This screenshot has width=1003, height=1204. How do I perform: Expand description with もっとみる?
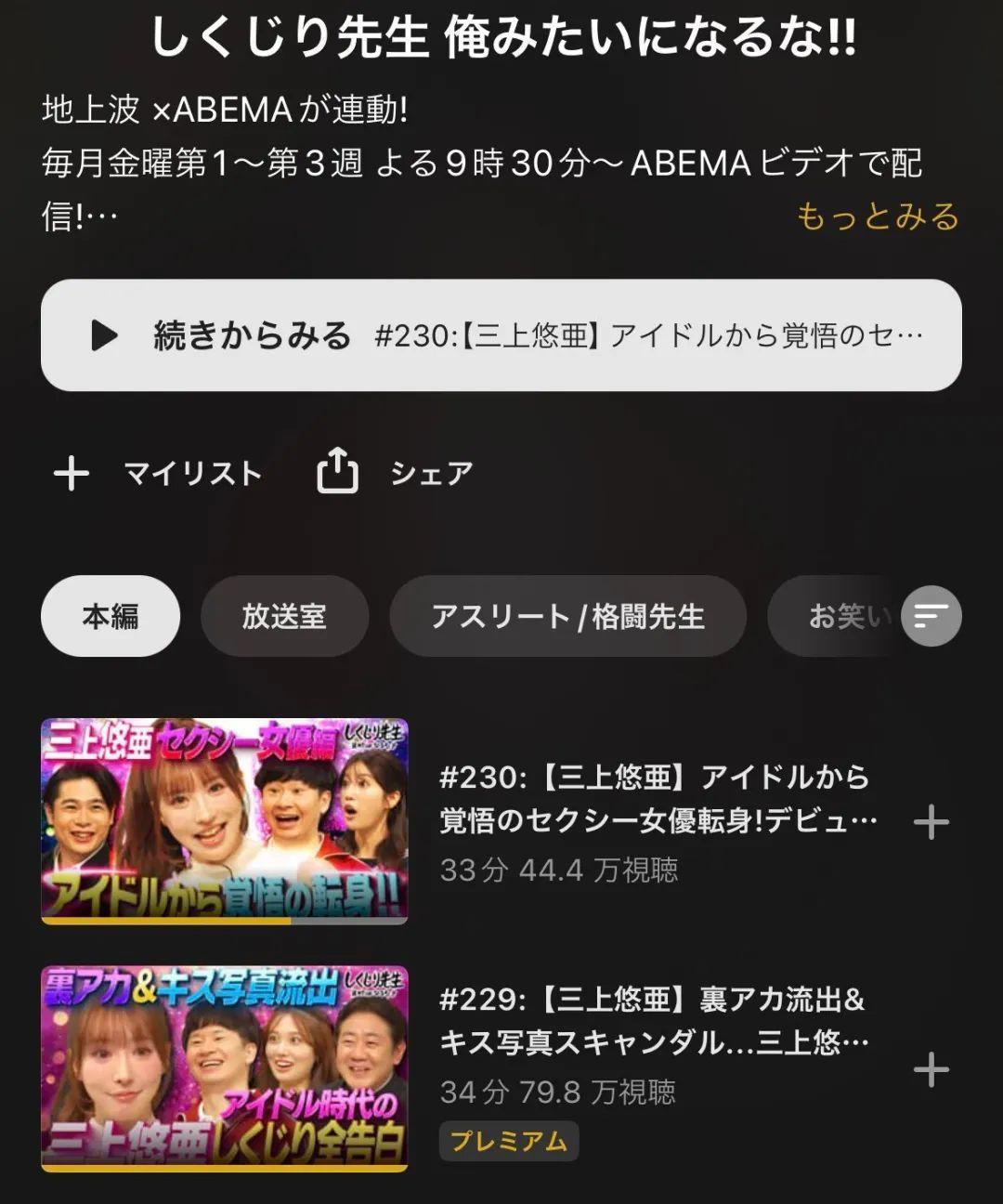point(877,216)
